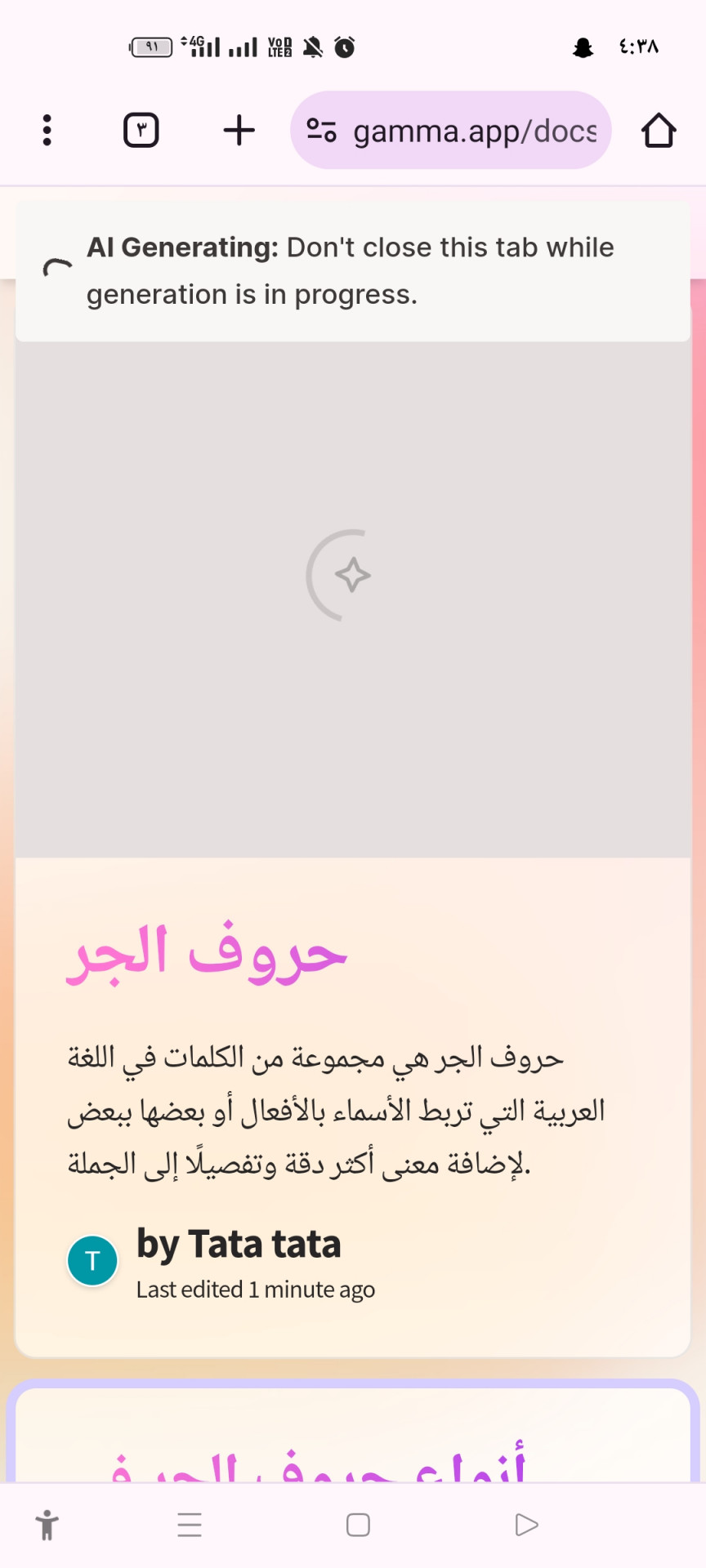Viewport: 706px width, 1568px height.
Task: Tap the system home square button
Action: click(358, 1525)
